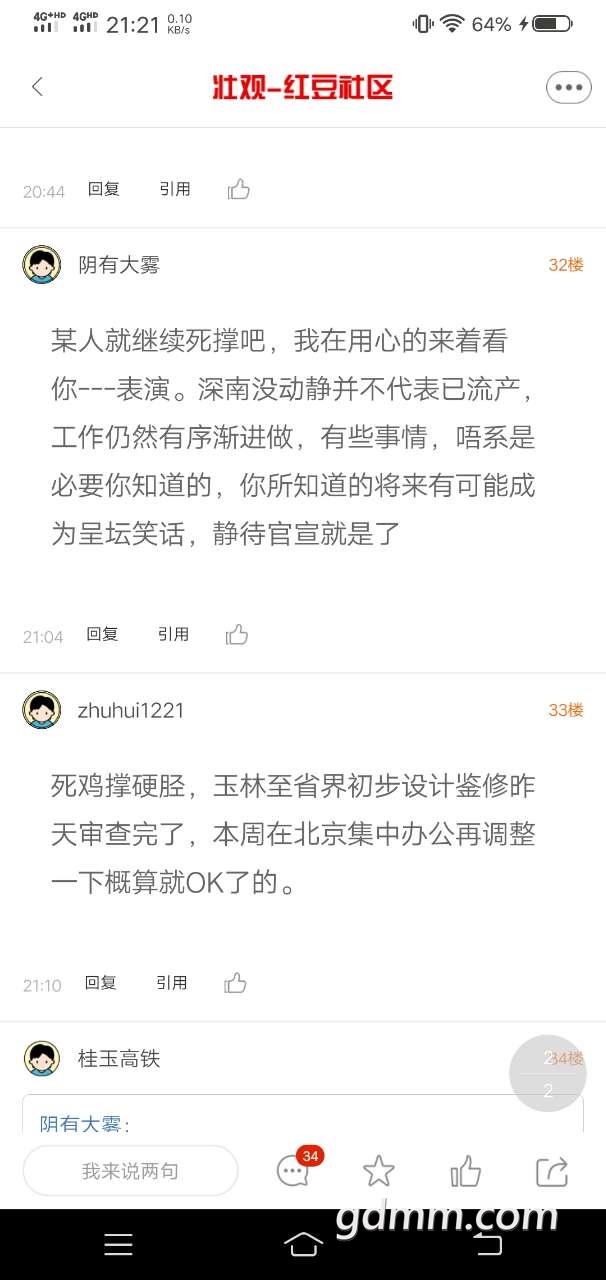
Task: Like zhuhui1221's 21:10 post
Action: tap(236, 983)
